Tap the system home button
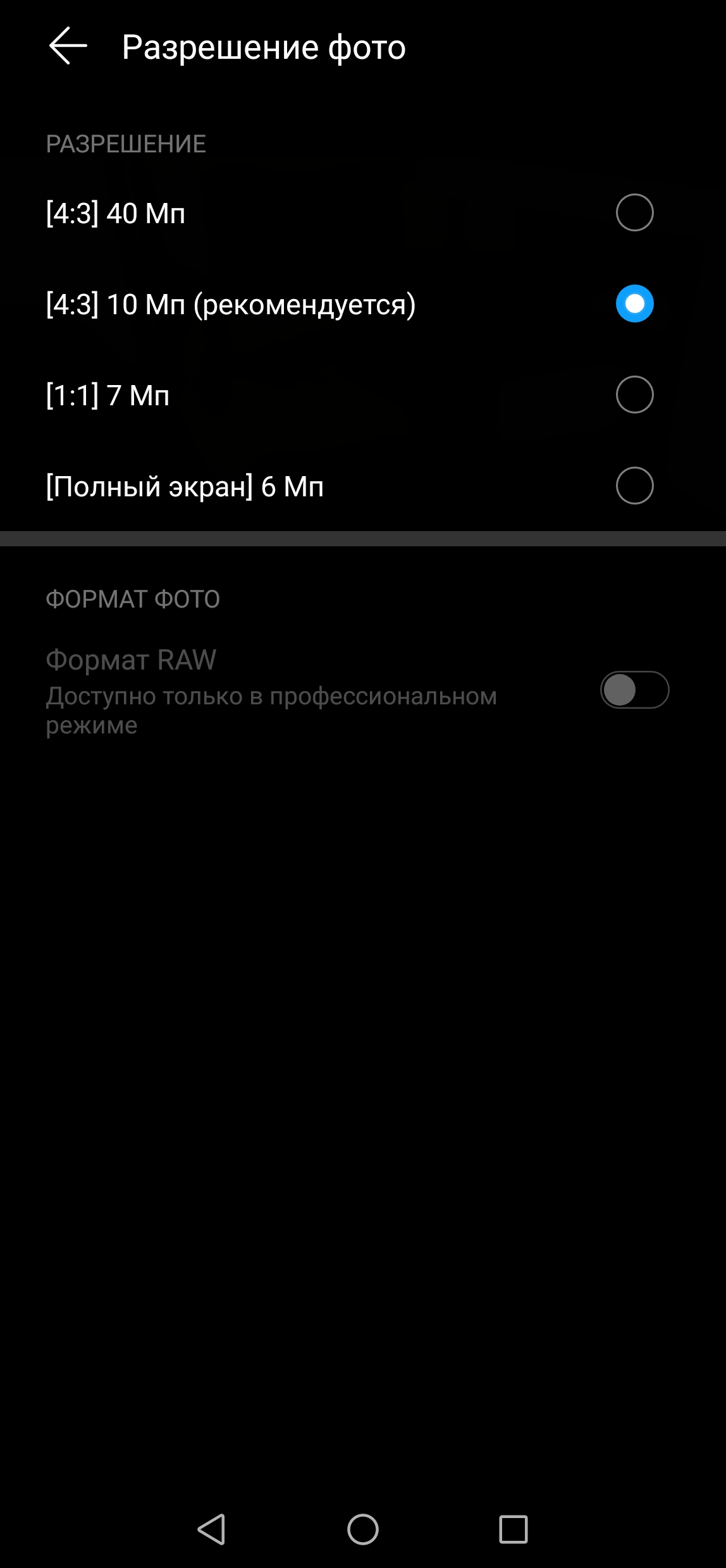This screenshot has width=726, height=1568. click(363, 1530)
